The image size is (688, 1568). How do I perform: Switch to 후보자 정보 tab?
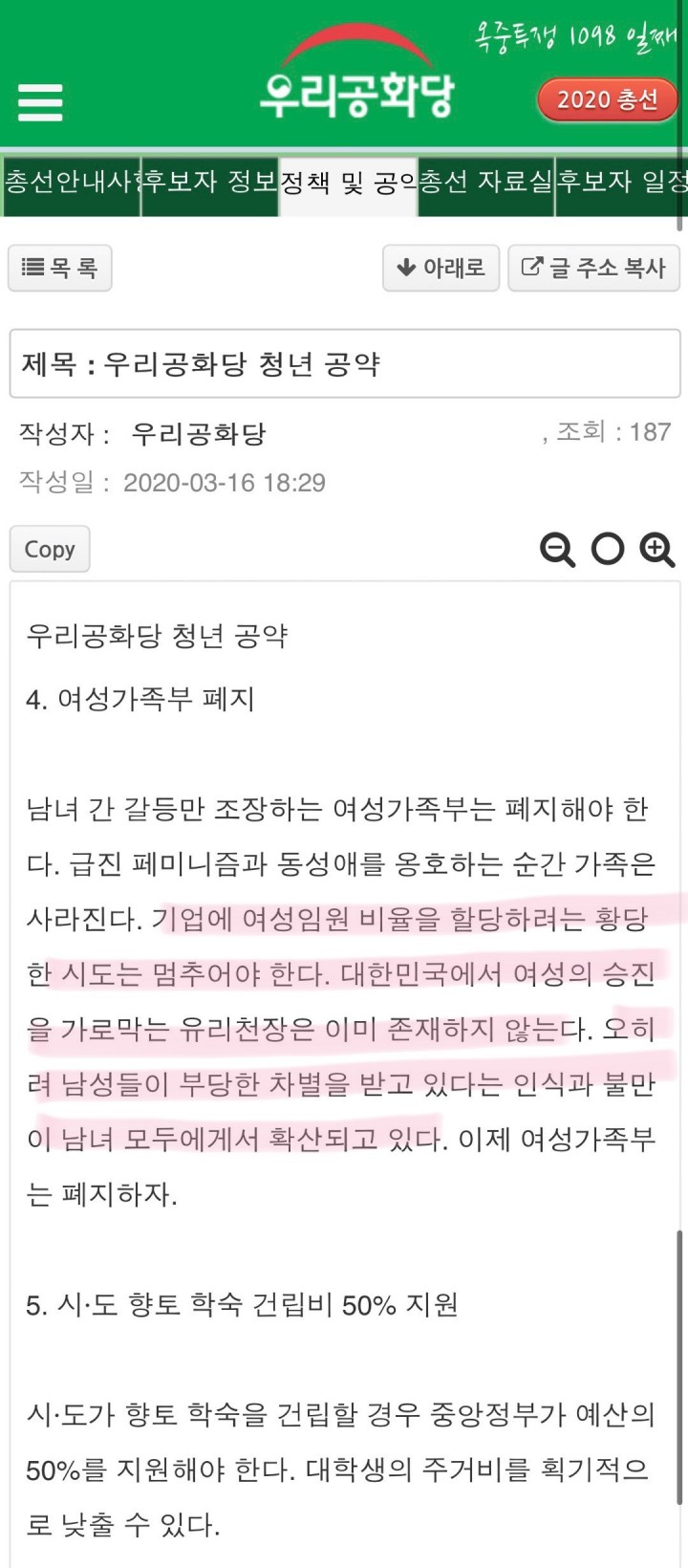tap(210, 182)
